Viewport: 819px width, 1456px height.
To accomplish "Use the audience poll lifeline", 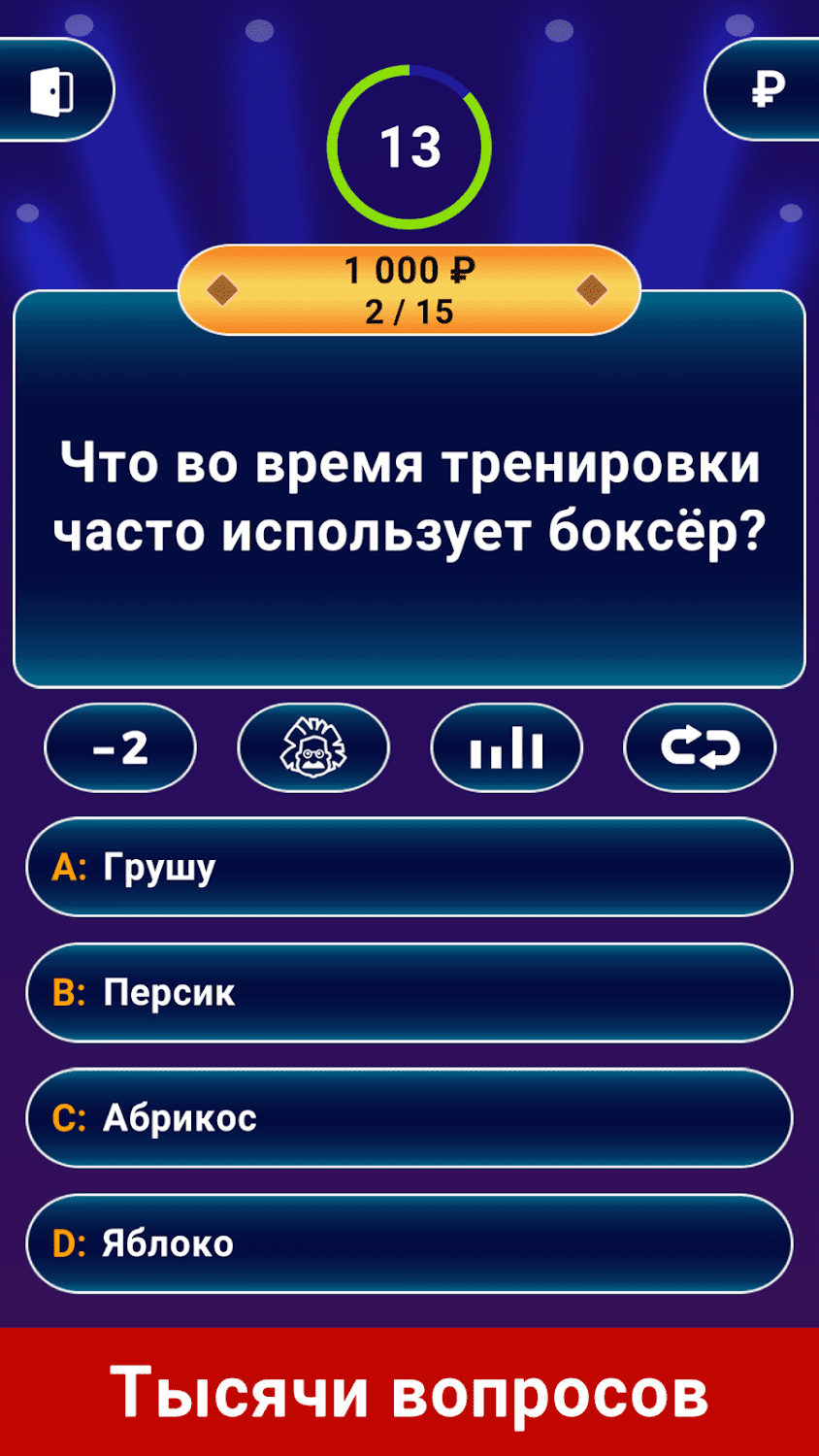I will click(x=506, y=747).
